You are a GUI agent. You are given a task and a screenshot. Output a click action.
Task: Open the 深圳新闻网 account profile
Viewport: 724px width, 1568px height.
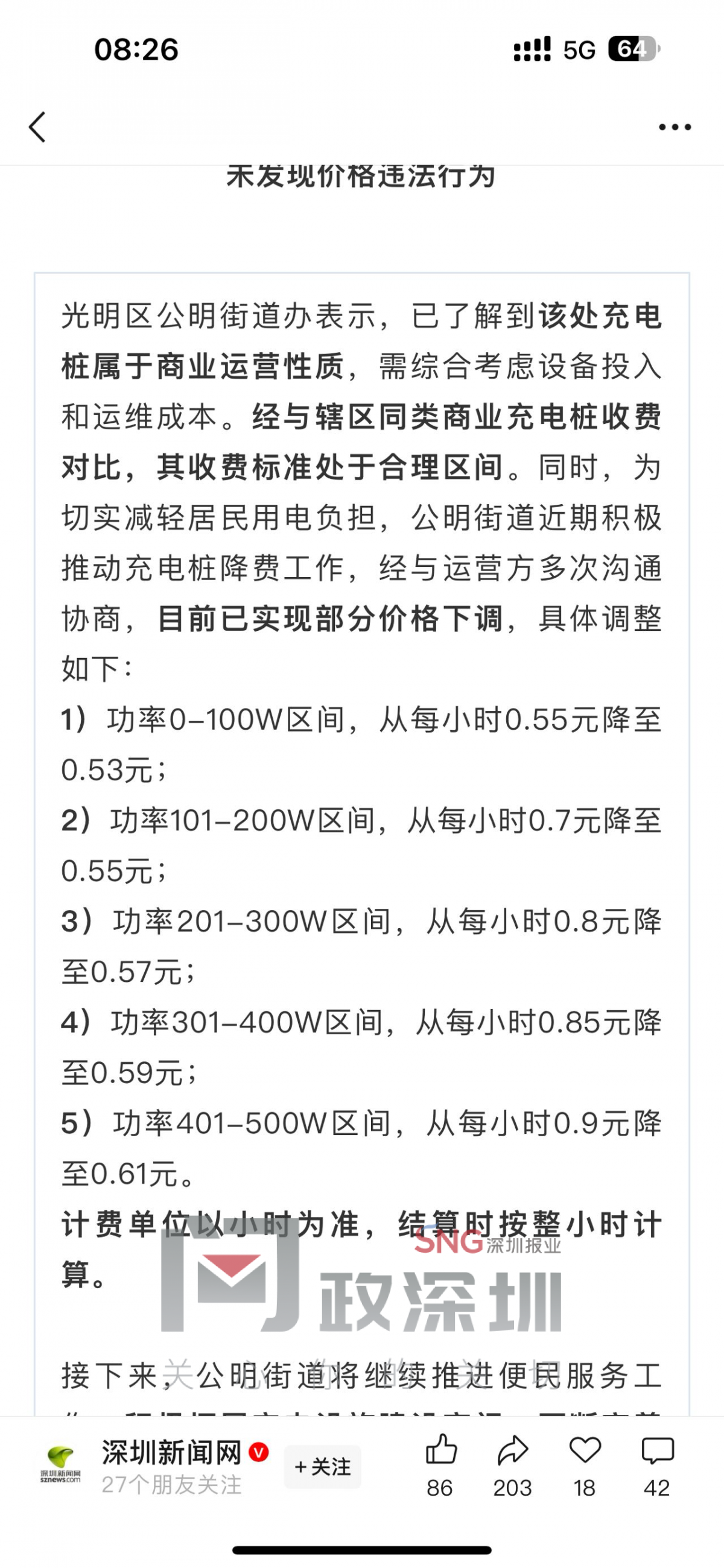click(x=172, y=1453)
